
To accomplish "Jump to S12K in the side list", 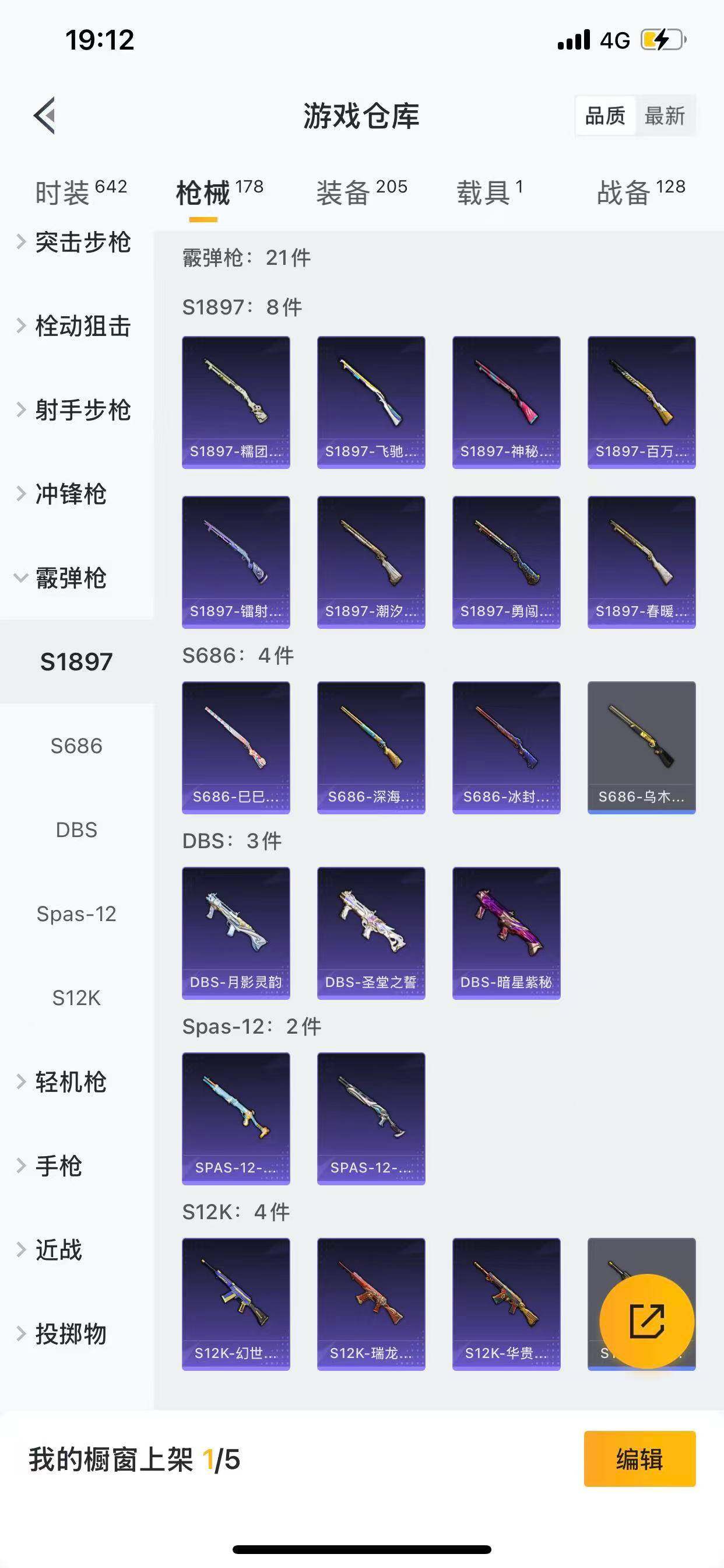I will point(76,998).
